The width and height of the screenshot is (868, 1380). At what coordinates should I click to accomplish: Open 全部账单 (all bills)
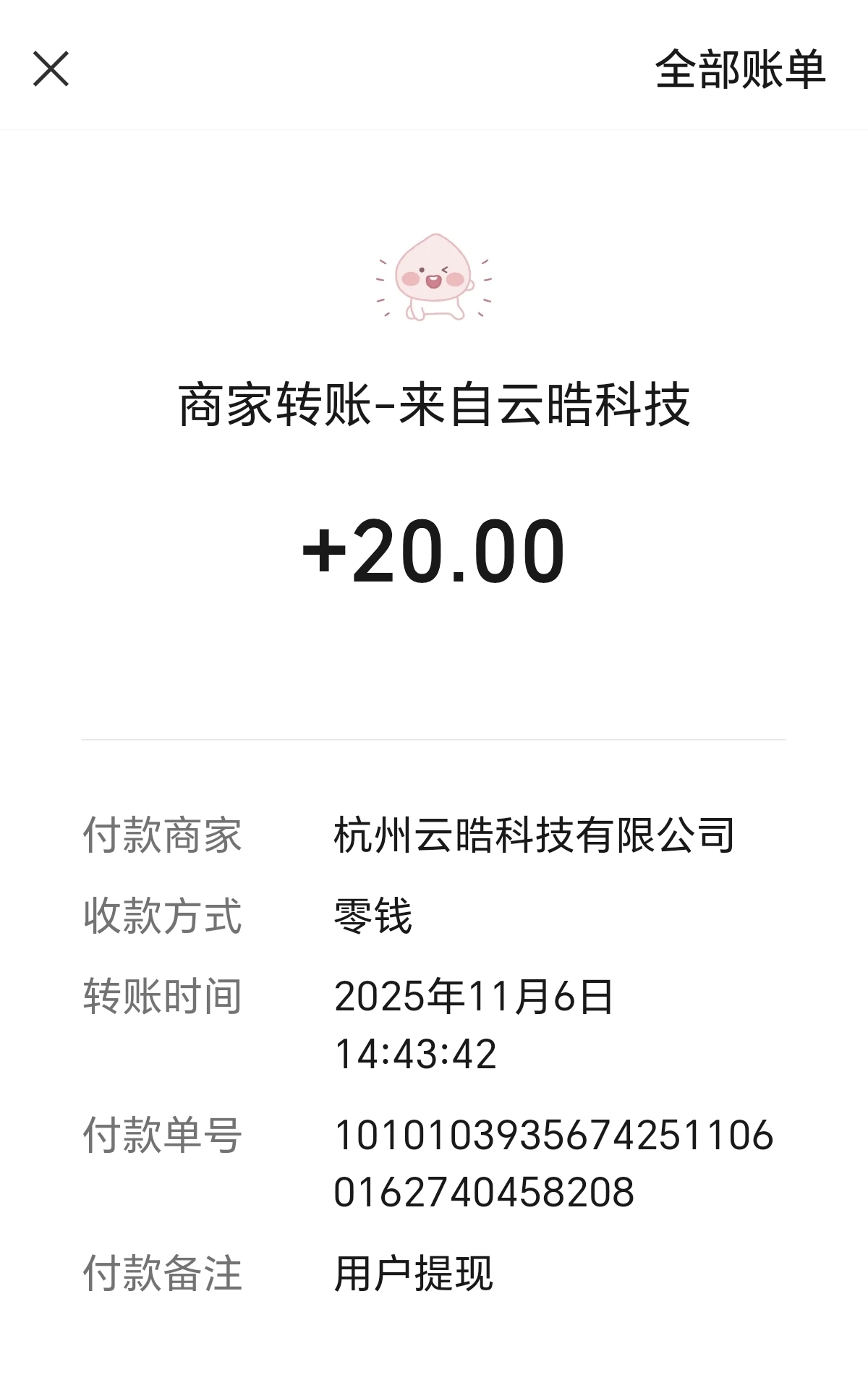739,69
